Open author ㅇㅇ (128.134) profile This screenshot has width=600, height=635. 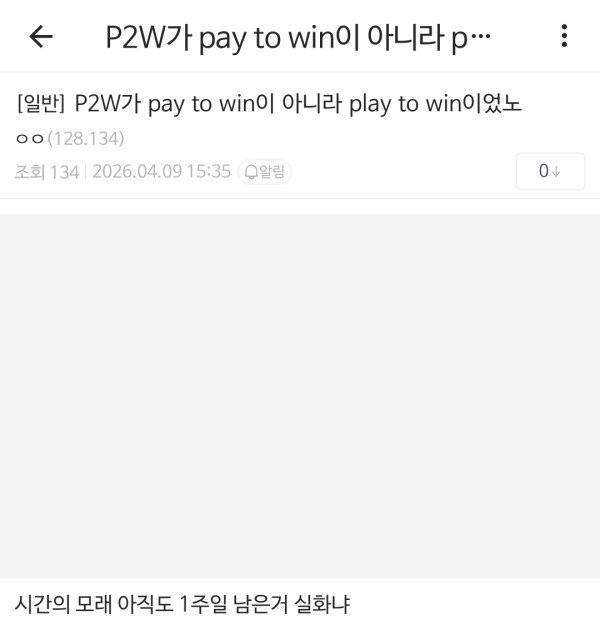[x=70, y=138]
